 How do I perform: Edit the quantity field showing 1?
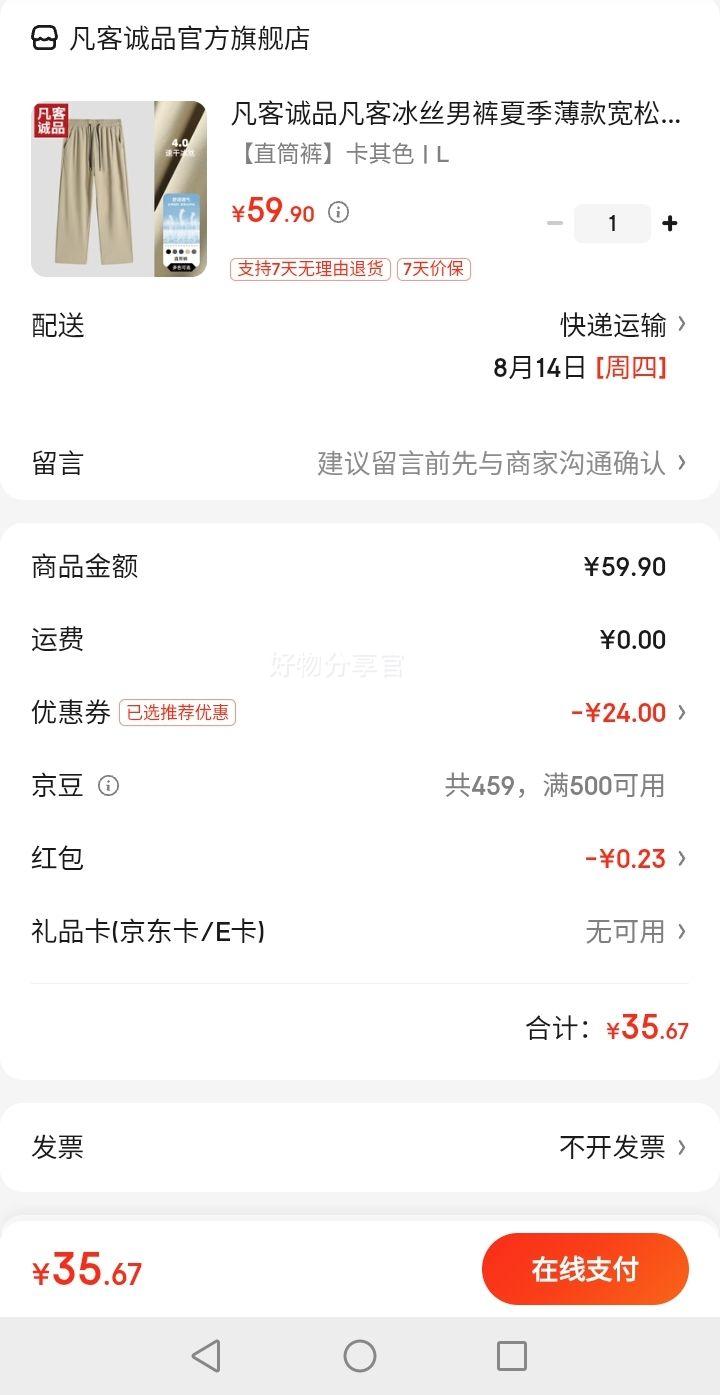tap(612, 223)
